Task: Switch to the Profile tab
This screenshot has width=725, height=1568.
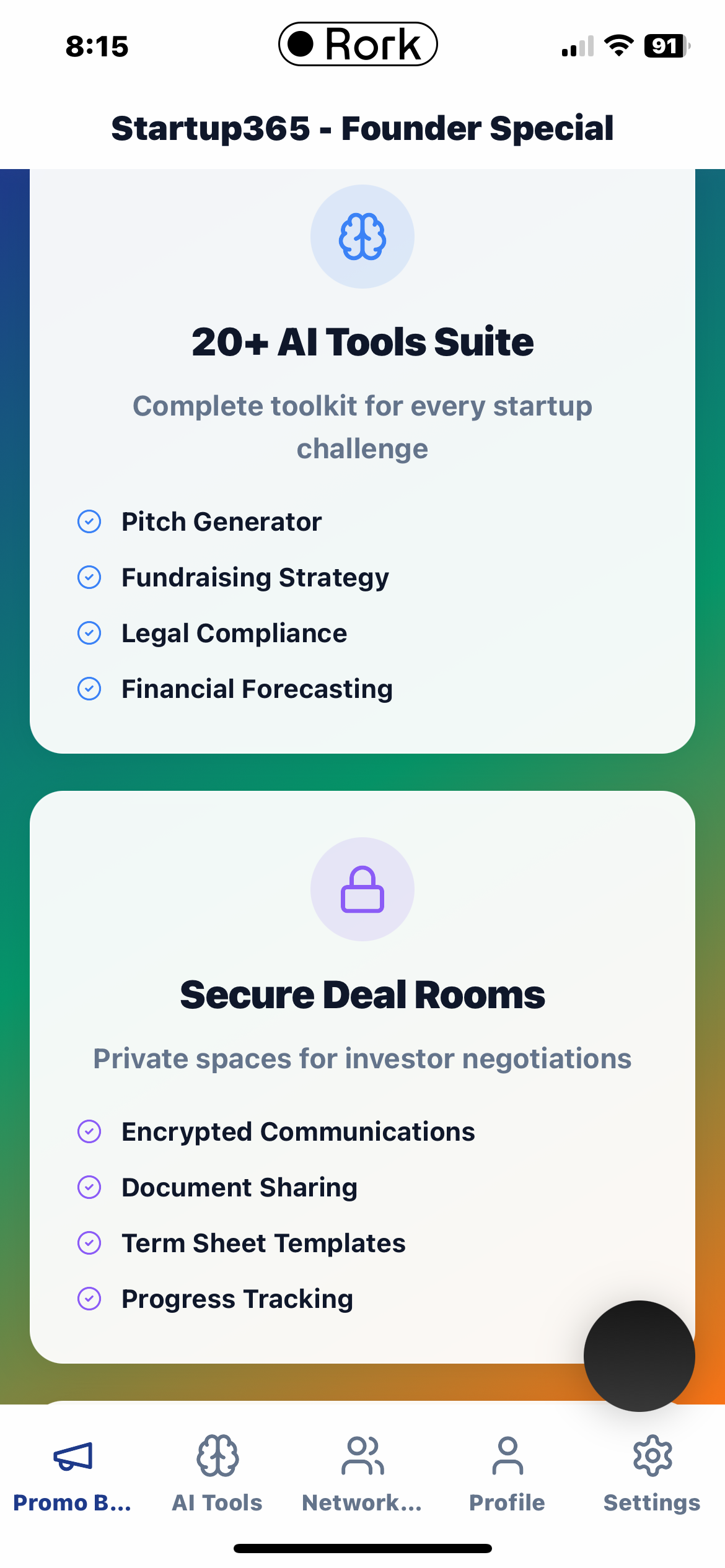Action: (507, 1473)
